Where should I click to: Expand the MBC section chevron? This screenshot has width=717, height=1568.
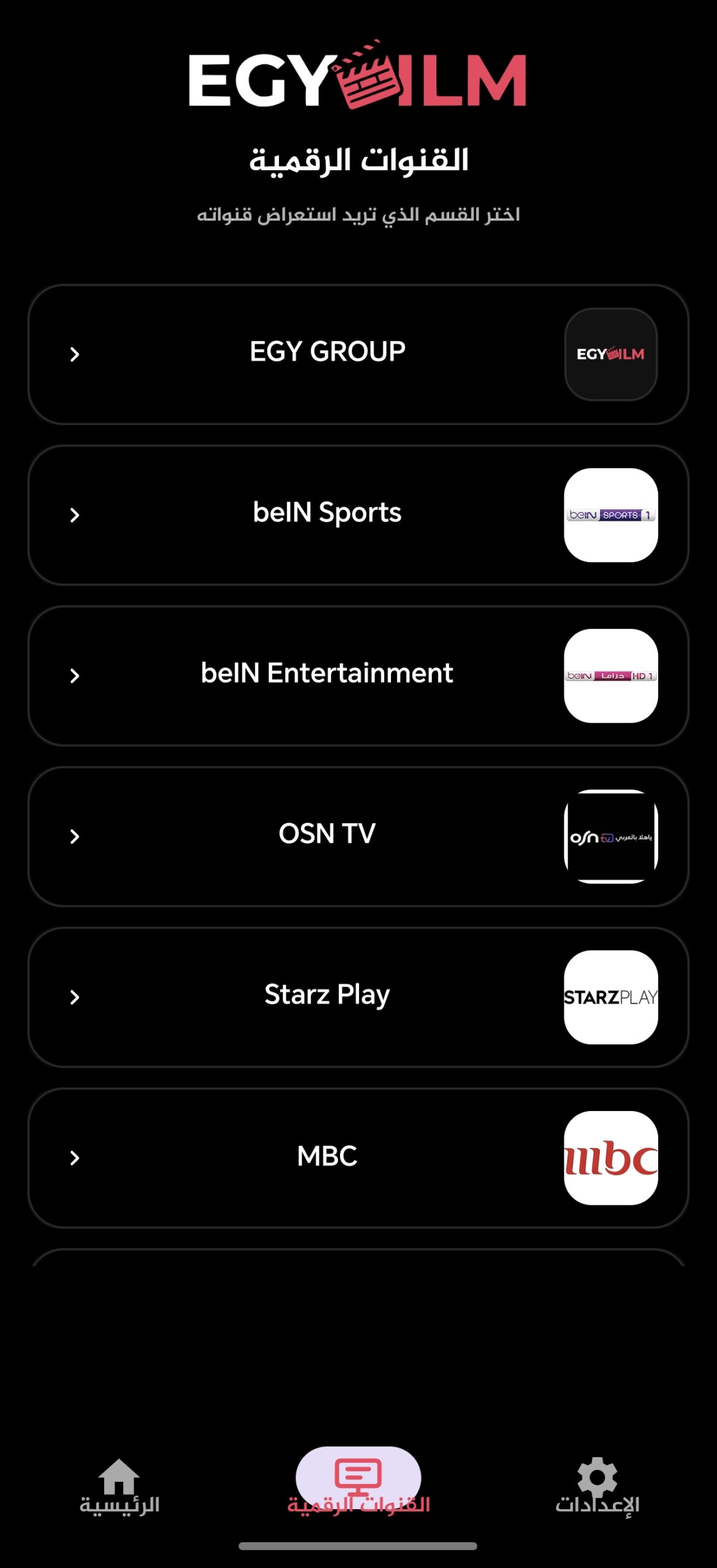coord(76,1156)
